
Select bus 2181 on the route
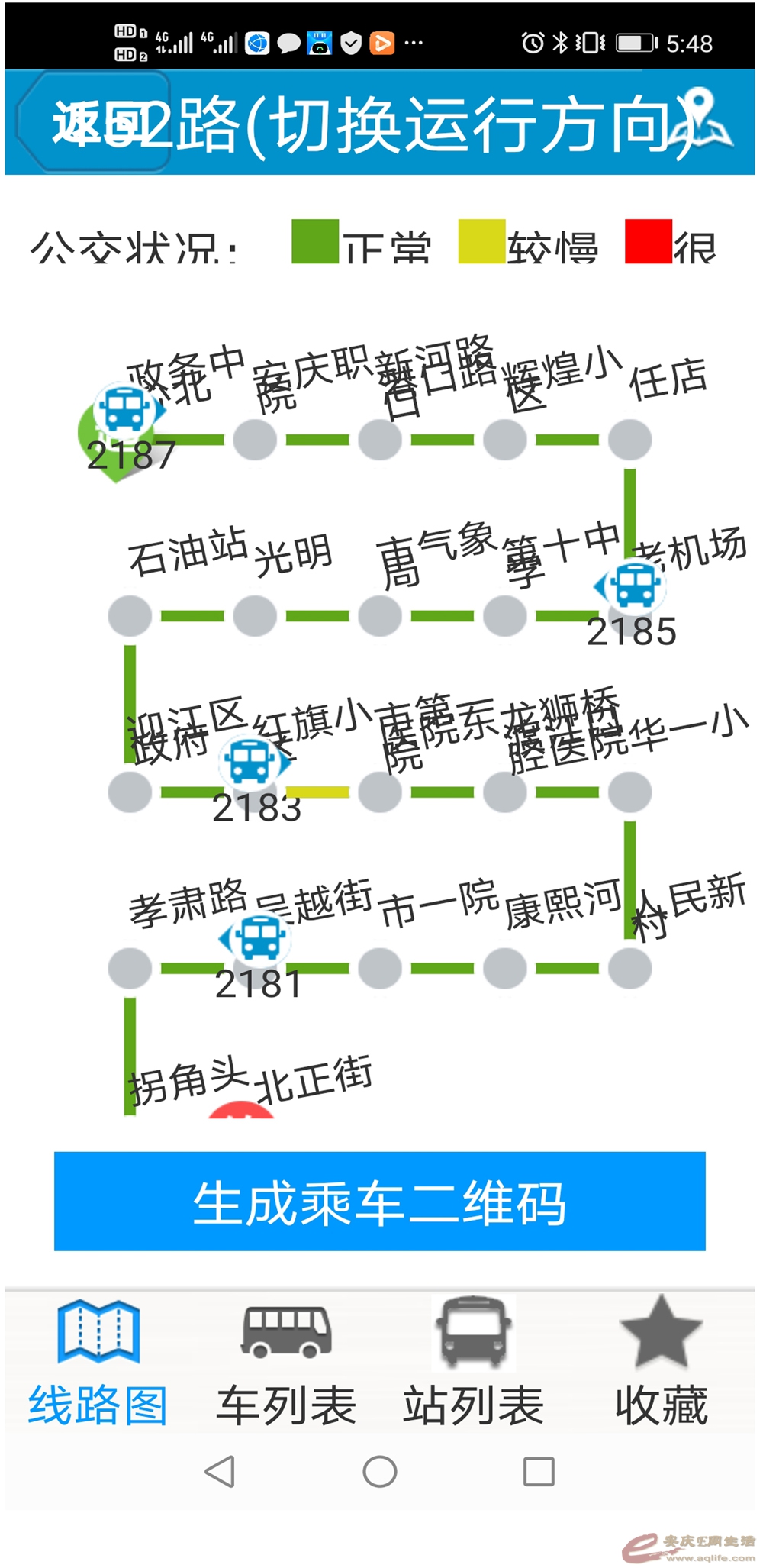[x=259, y=937]
